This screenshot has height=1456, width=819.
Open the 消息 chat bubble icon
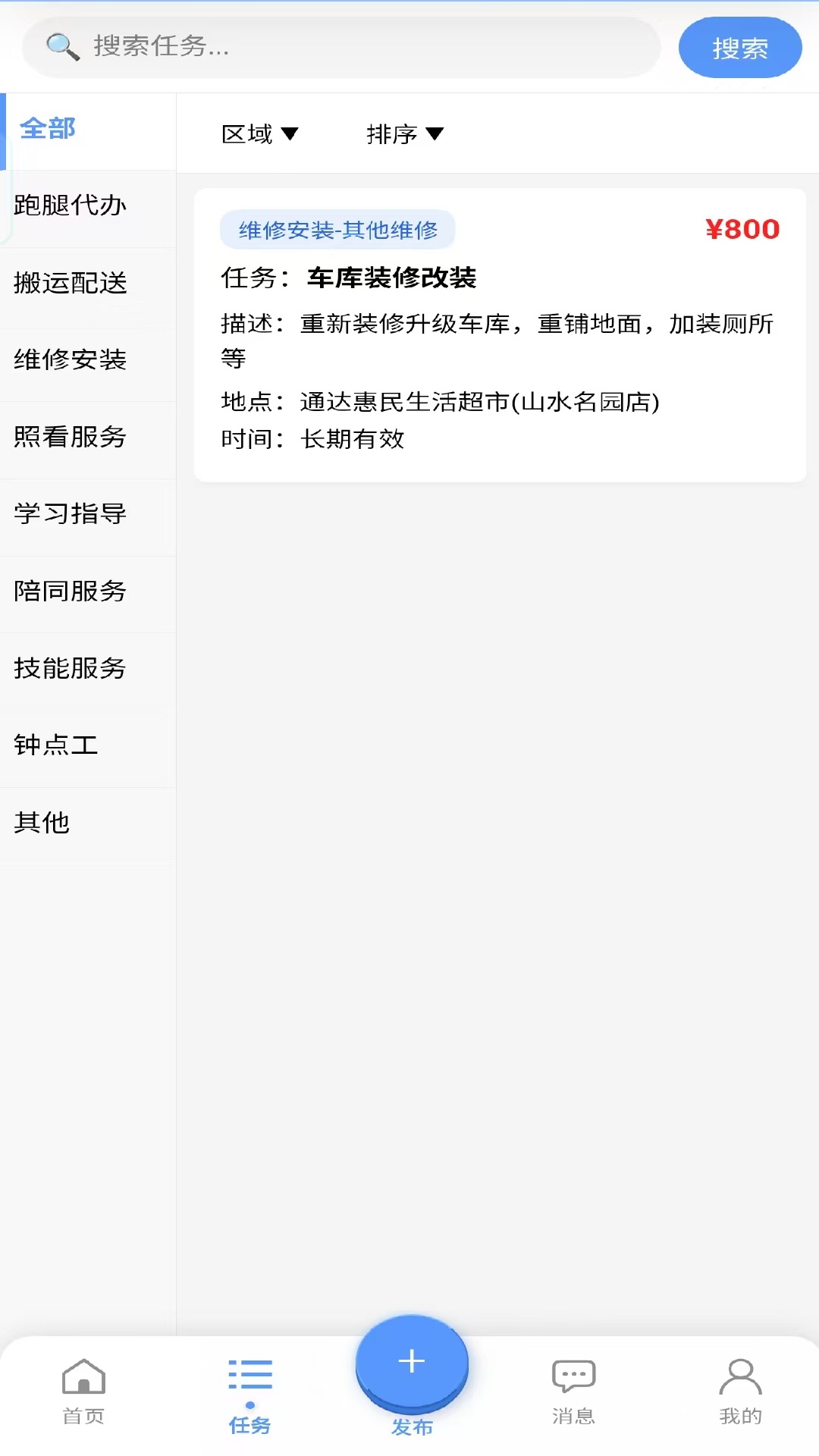pos(573,1374)
